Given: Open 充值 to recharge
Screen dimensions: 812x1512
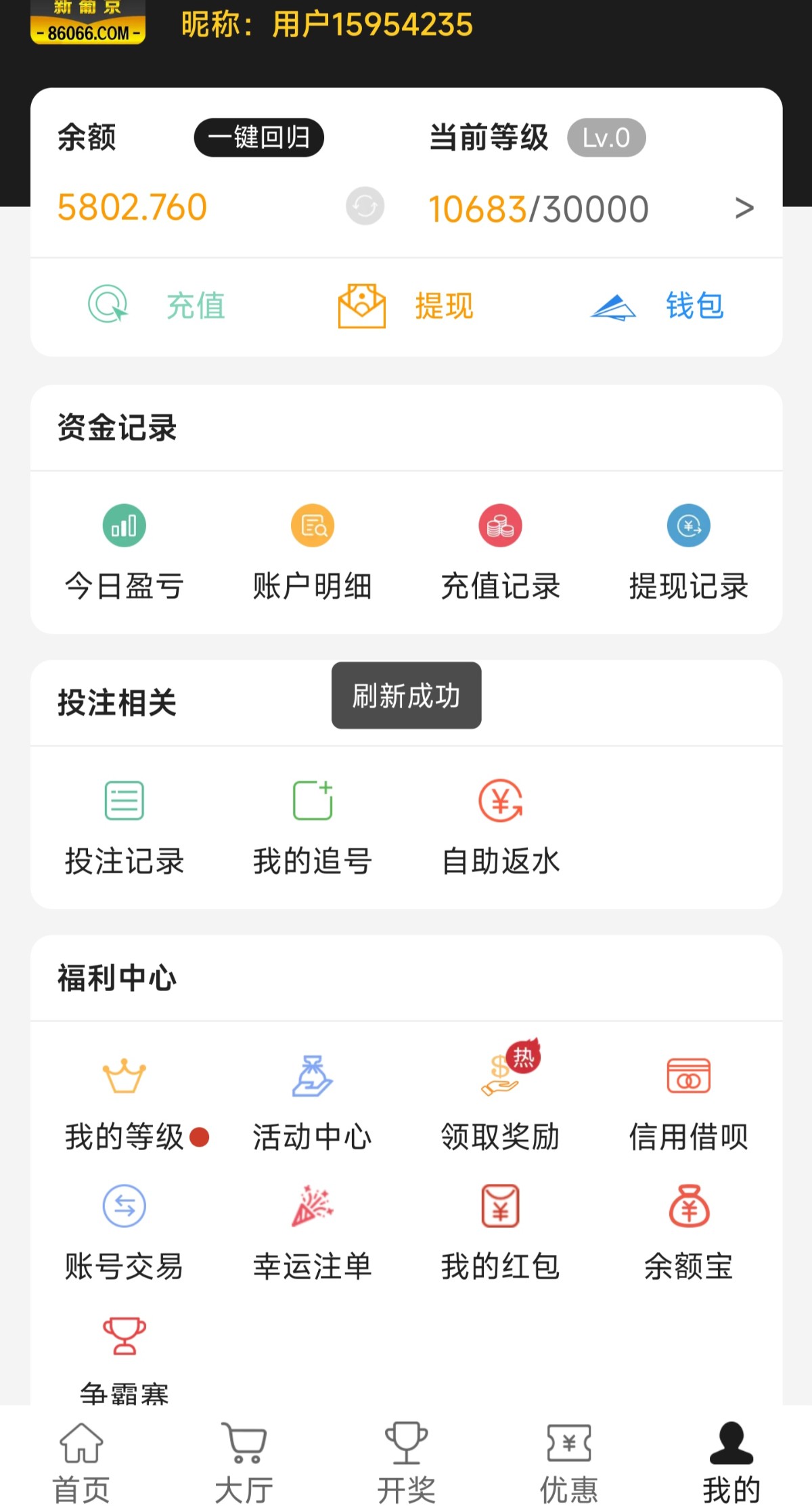Looking at the screenshot, I should (157, 305).
